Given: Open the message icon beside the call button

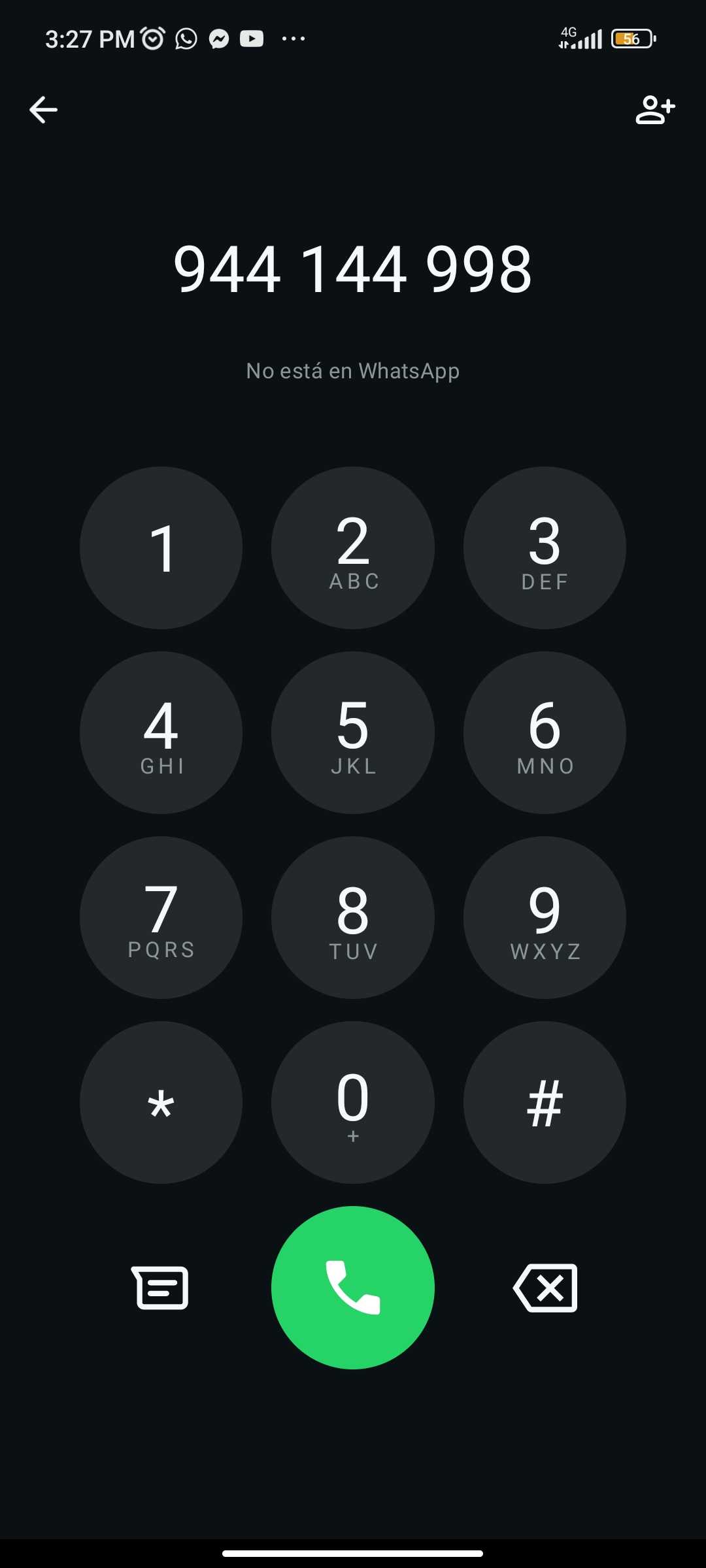Looking at the screenshot, I should point(161,1288).
